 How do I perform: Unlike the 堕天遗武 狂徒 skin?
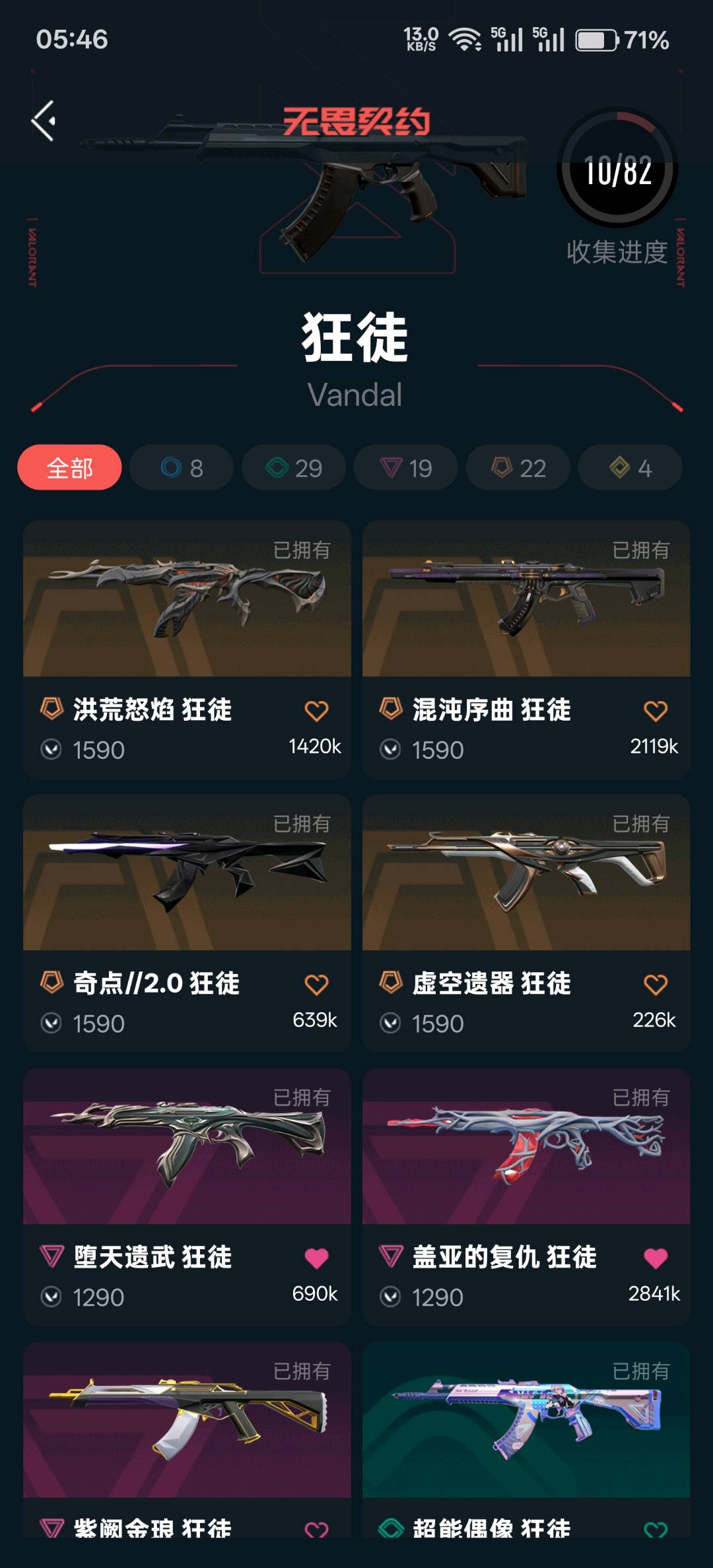[316, 1258]
